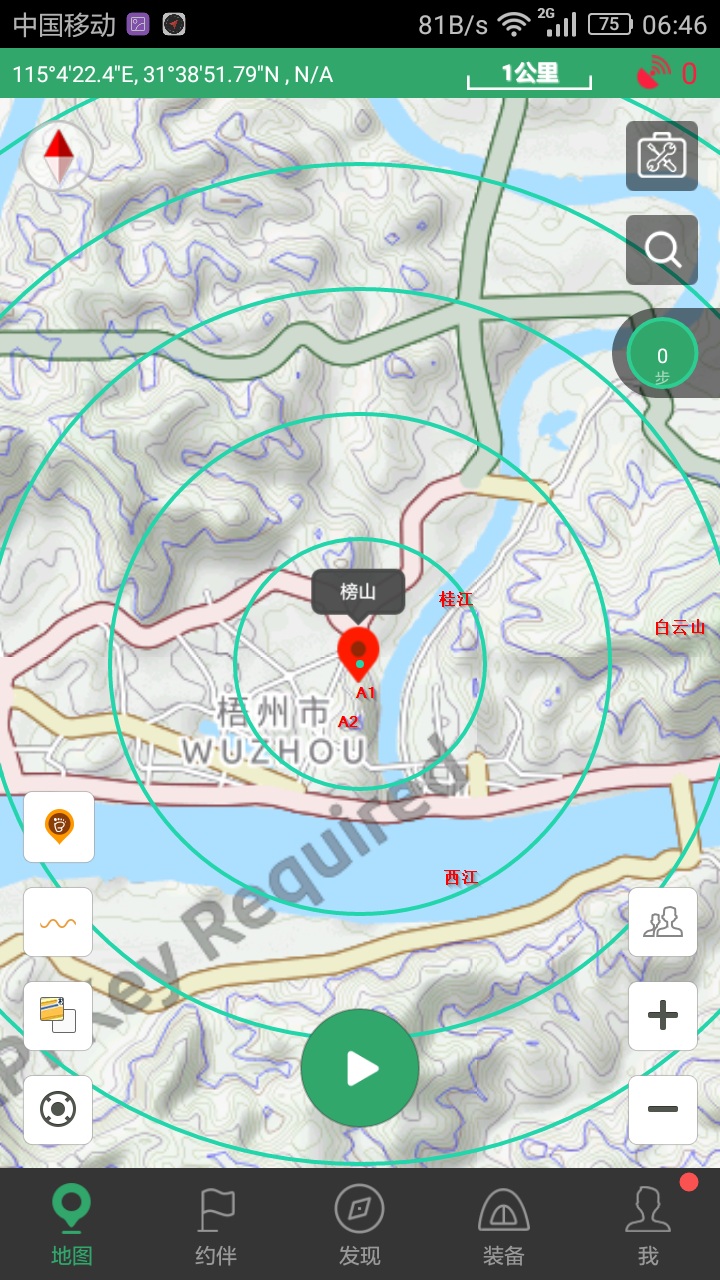Open the toolbox tools button
This screenshot has height=1280, width=720.
tap(662, 156)
